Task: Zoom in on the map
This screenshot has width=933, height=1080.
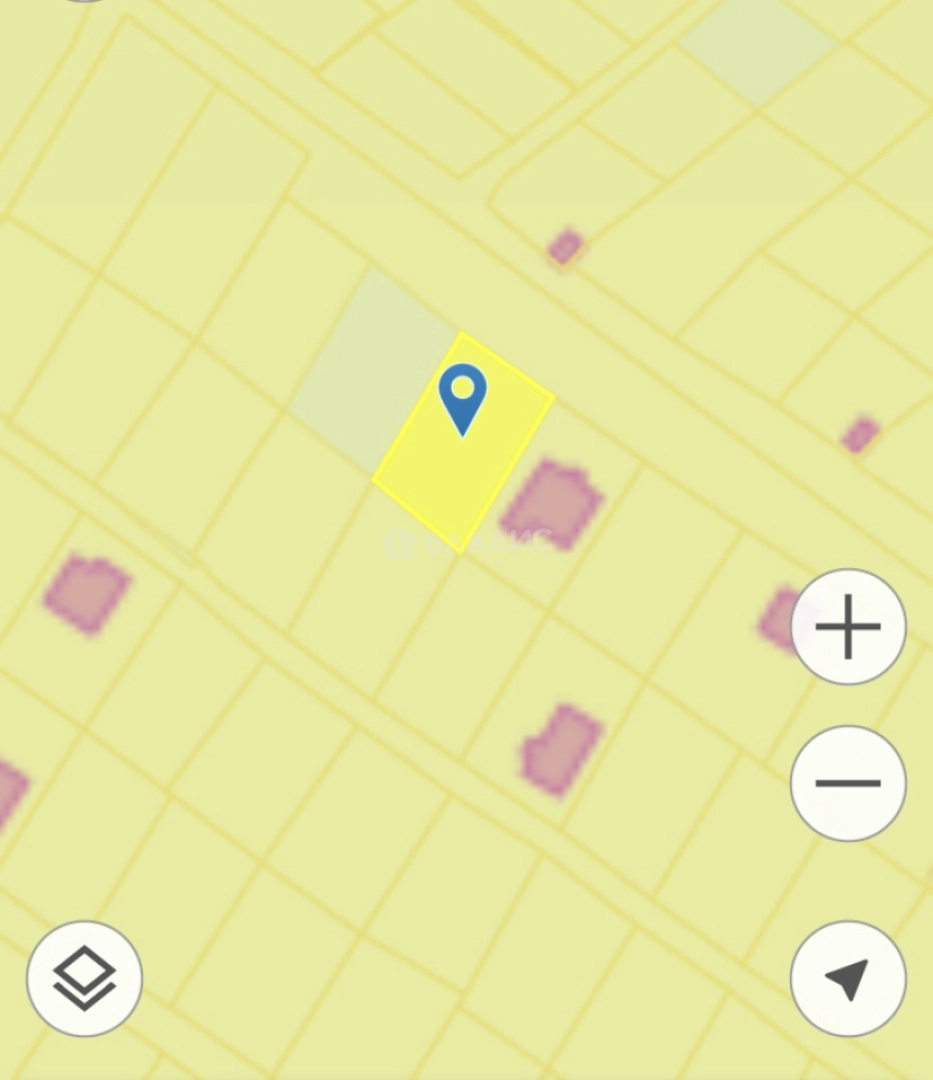Action: pos(848,627)
